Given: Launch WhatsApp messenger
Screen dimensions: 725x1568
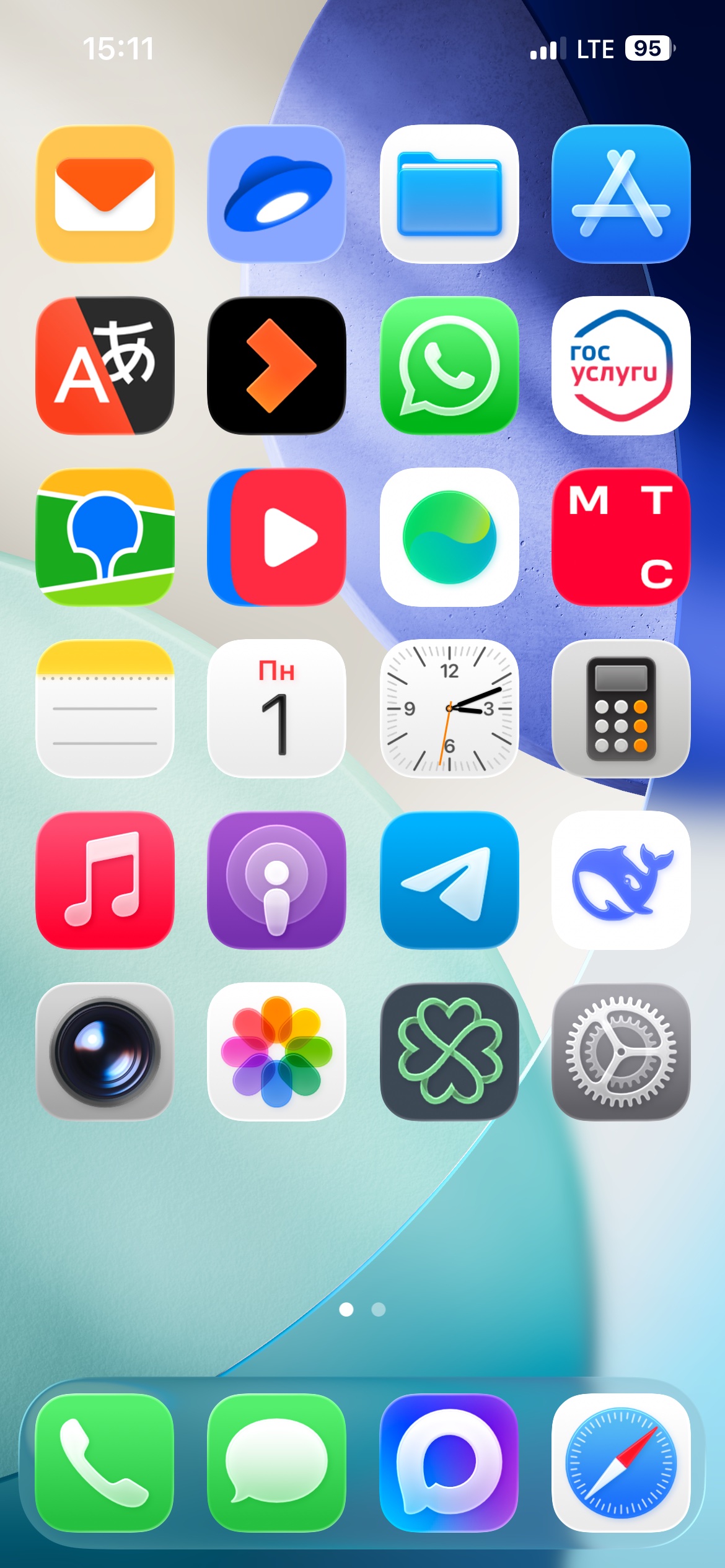Looking at the screenshot, I should (x=449, y=365).
